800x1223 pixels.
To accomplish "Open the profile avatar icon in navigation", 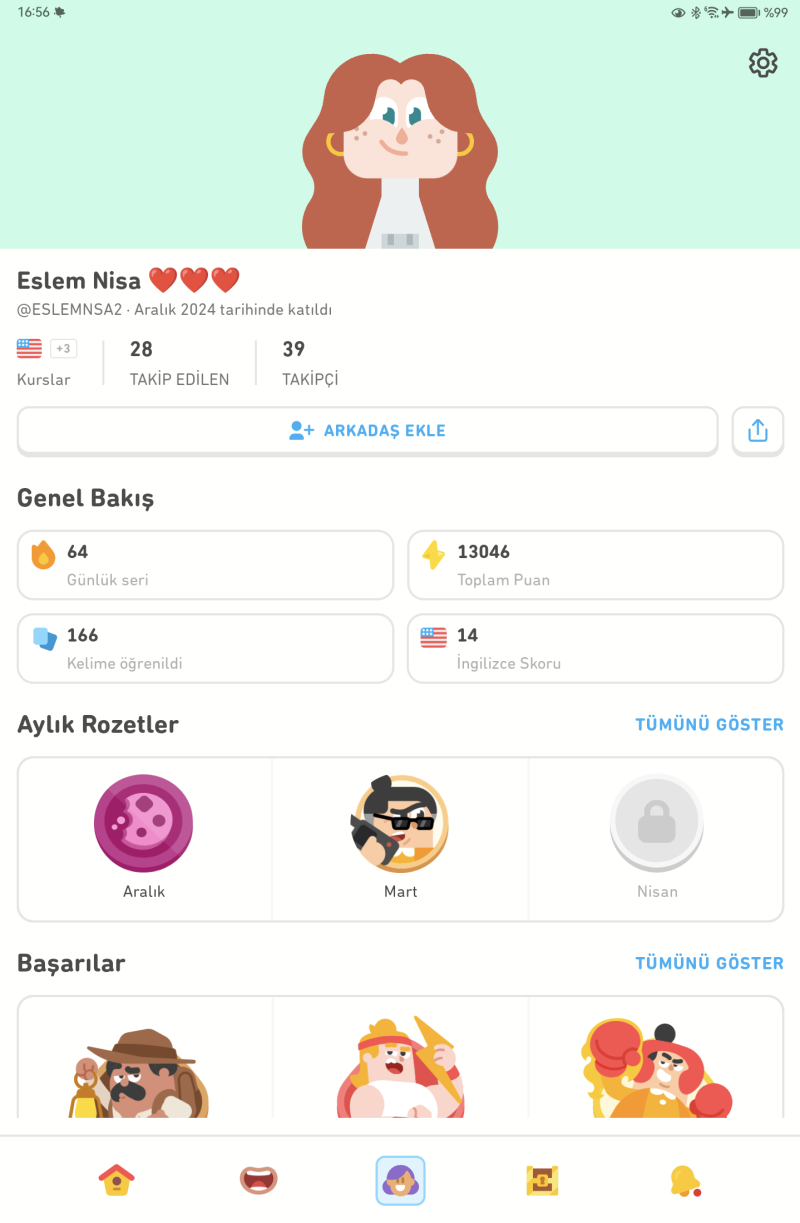I will click(x=400, y=1180).
